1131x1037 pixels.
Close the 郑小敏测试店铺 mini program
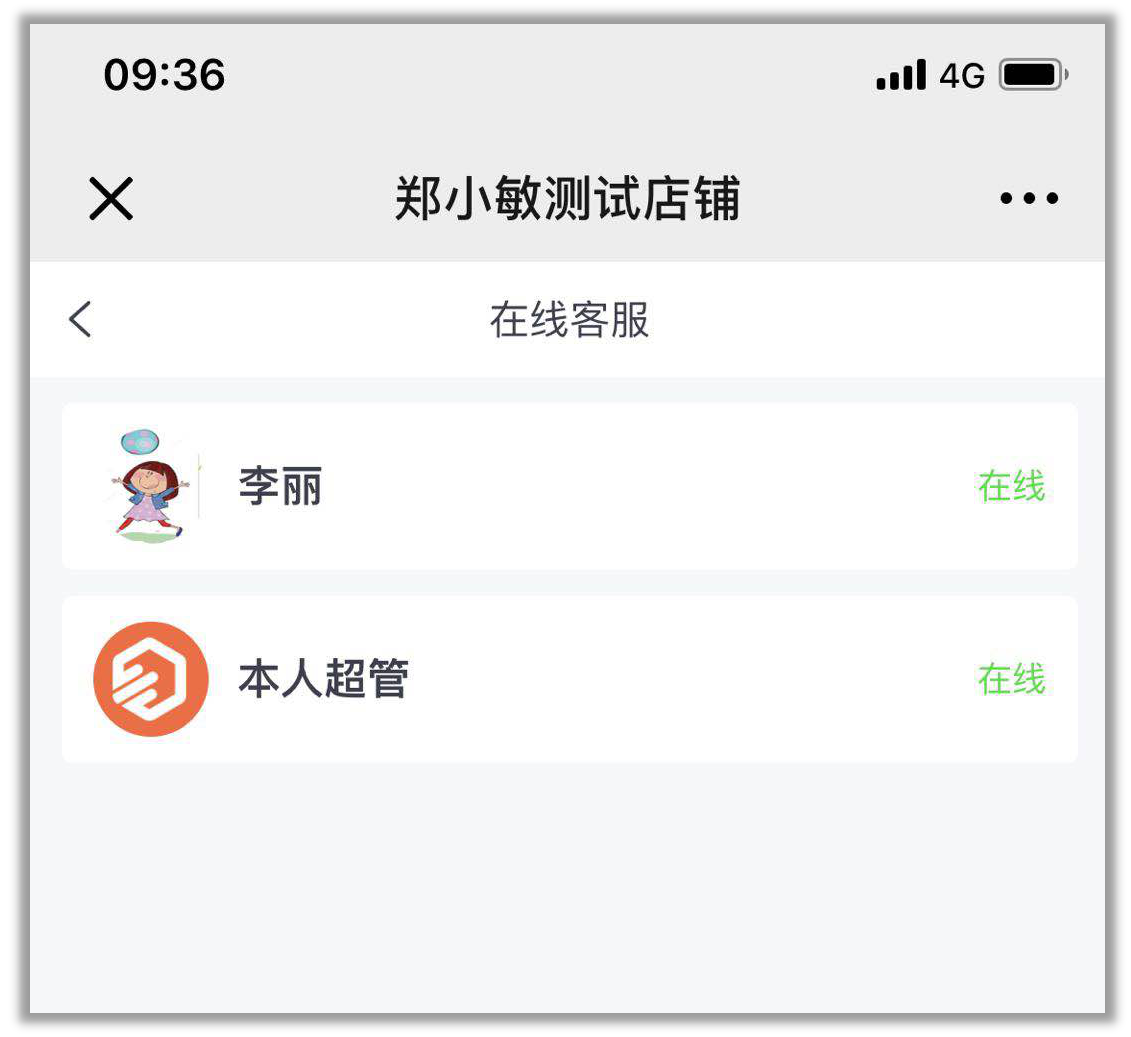click(x=111, y=199)
